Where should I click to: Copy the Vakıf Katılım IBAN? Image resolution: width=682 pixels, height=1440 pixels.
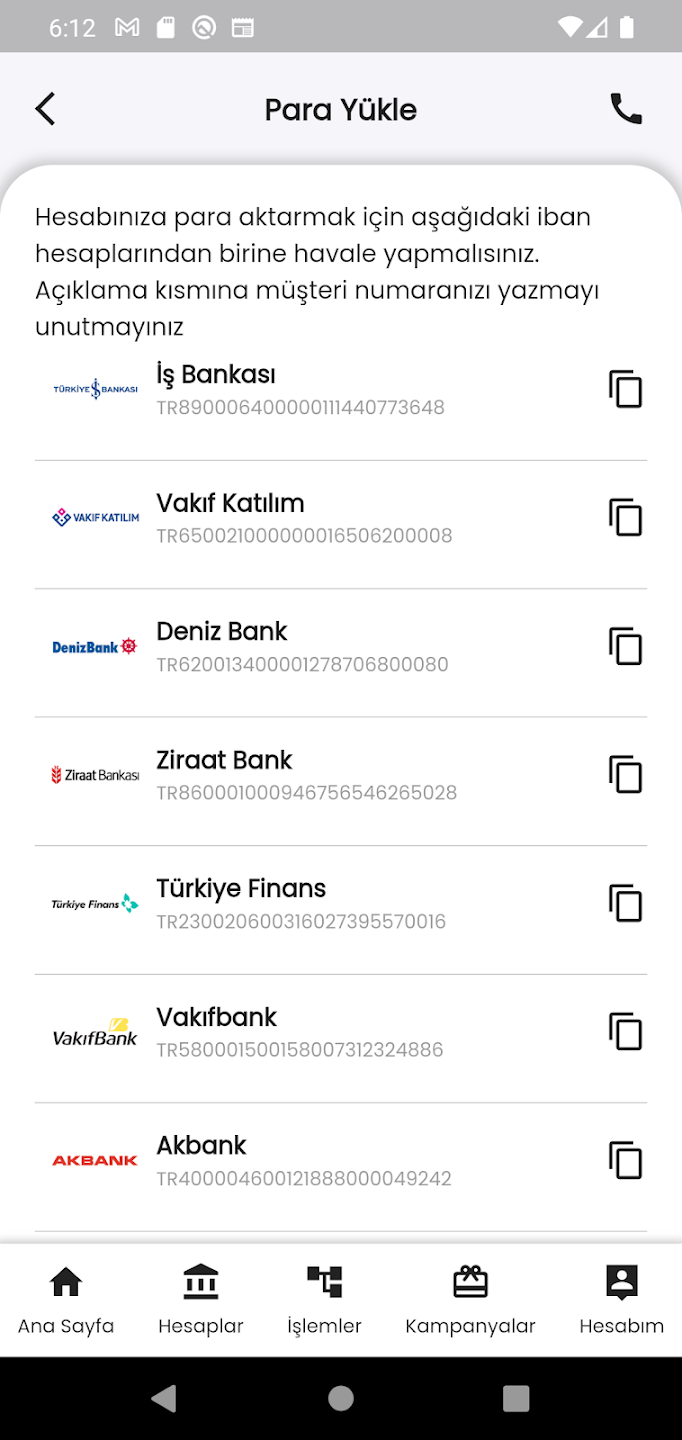coord(626,518)
